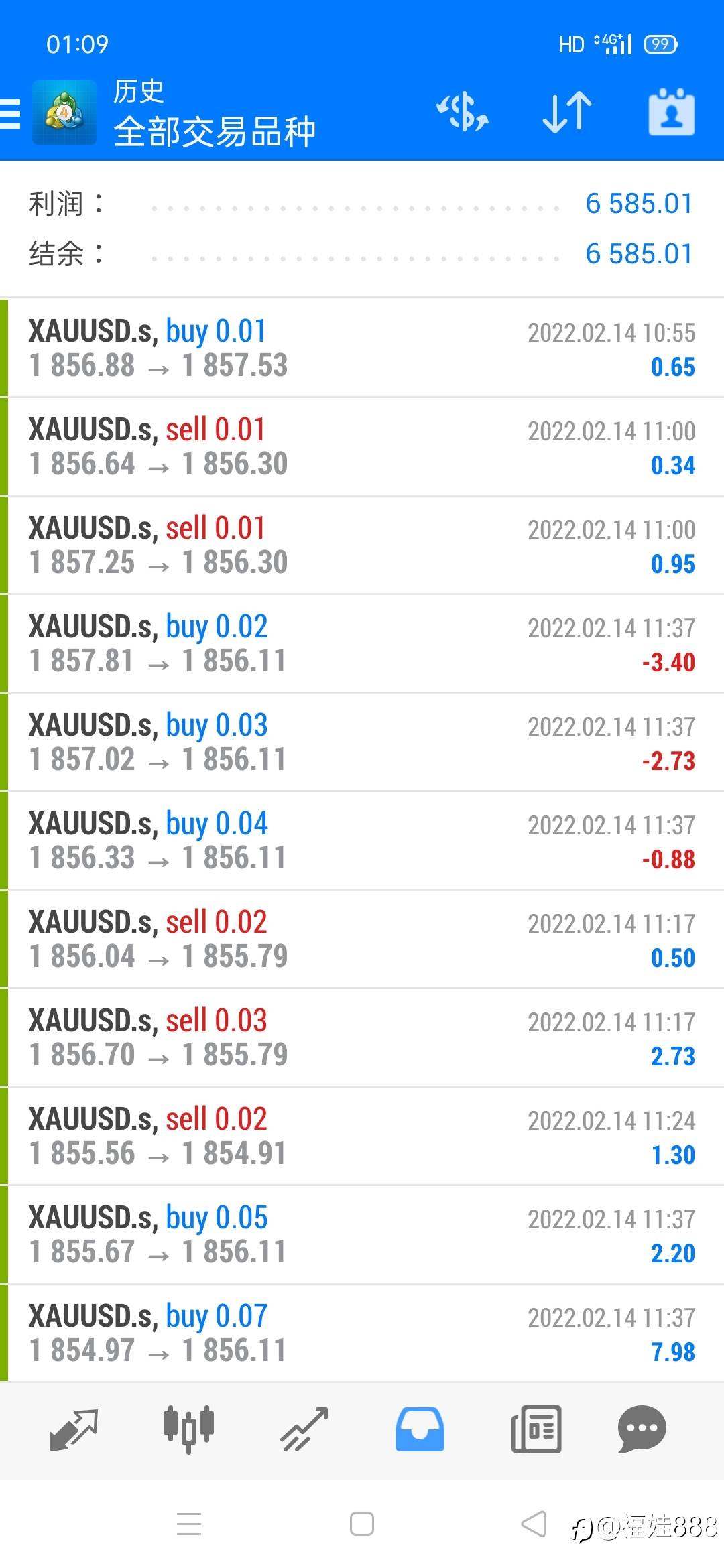Open the buy 0.07 trade with 7.98 profit
Viewport: 724px width, 1568px height.
(362, 1333)
